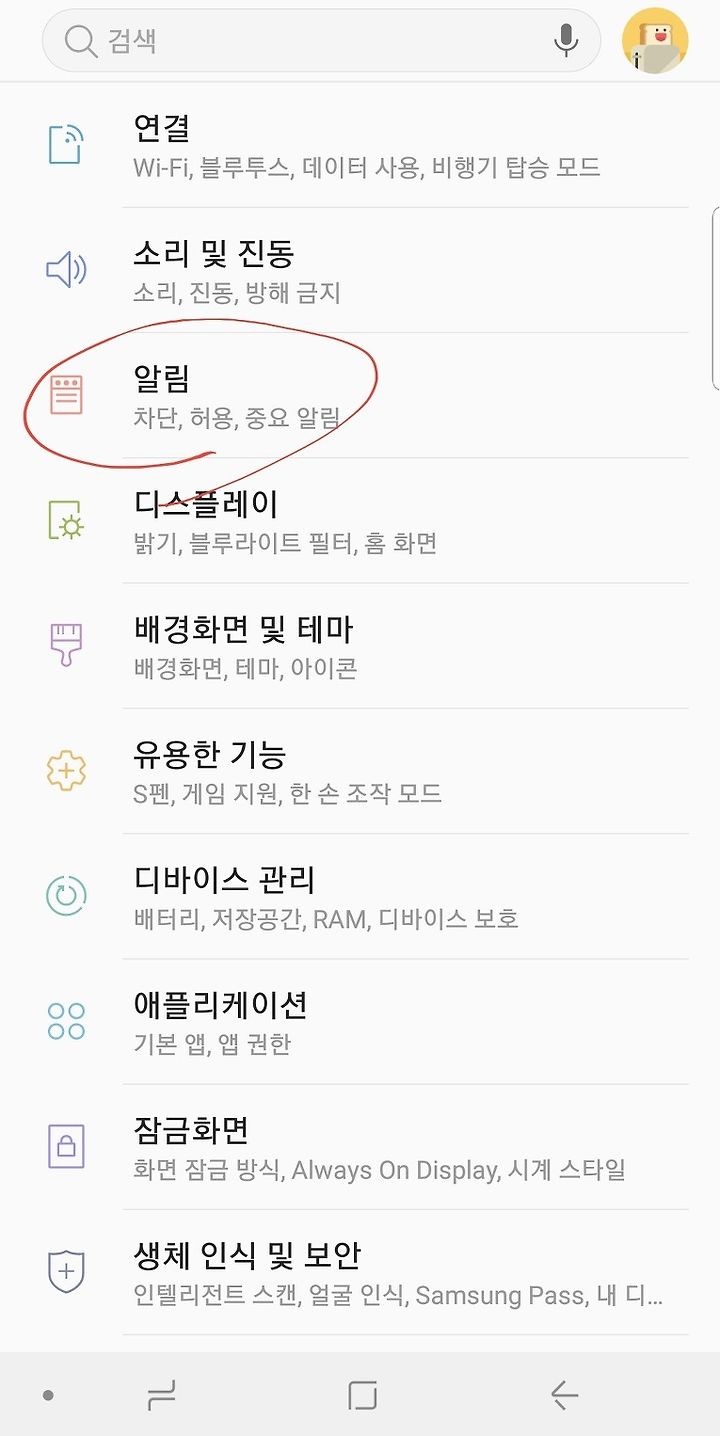Open 알림 settings

click(x=360, y=395)
